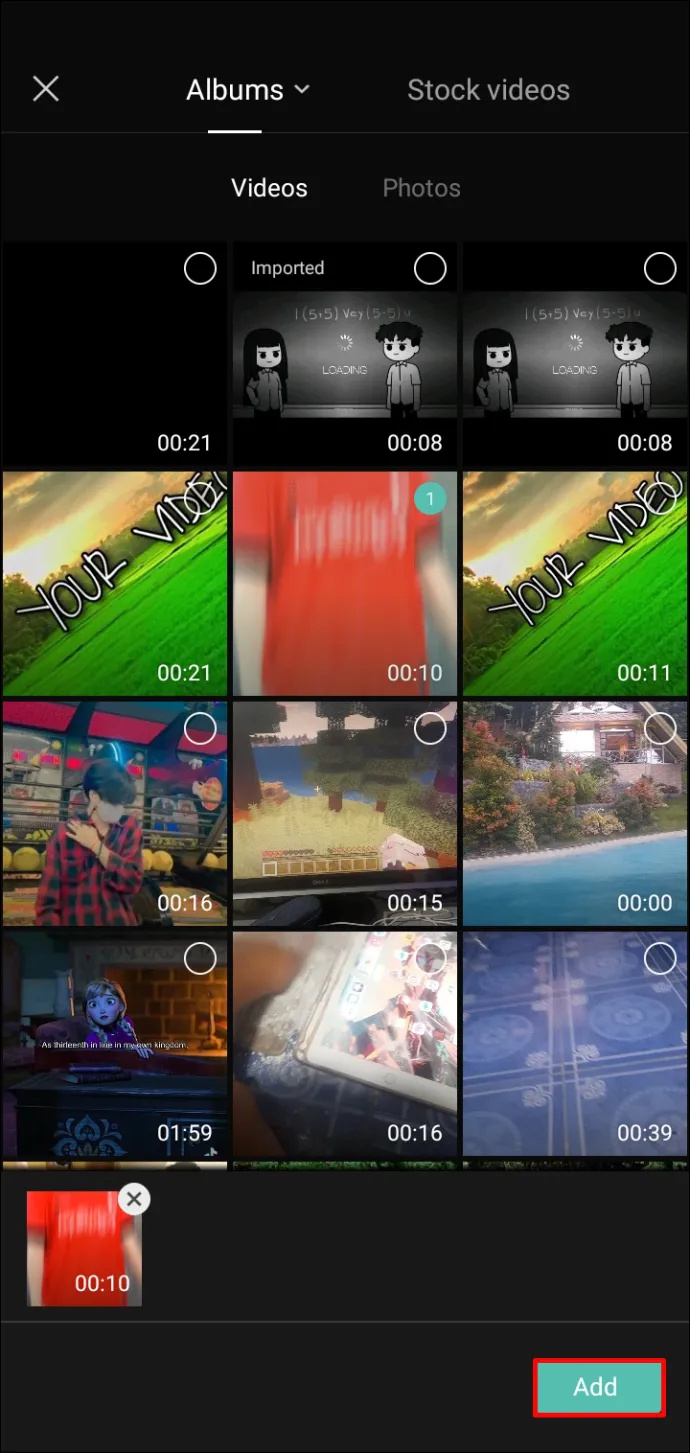Close the media picker
The image size is (690, 1453).
click(46, 90)
